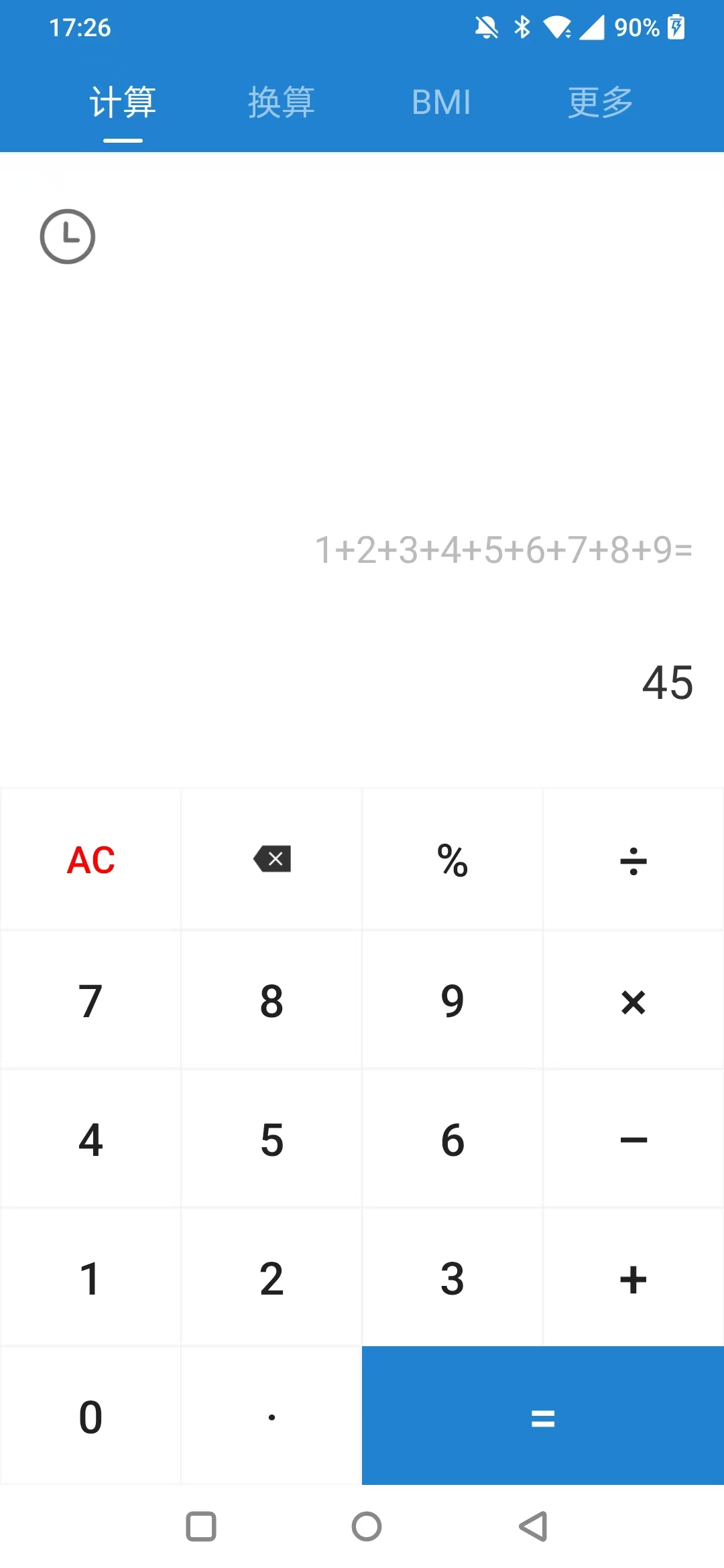The height and width of the screenshot is (1568, 724).
Task: Insert a decimal point
Action: pos(271,1417)
